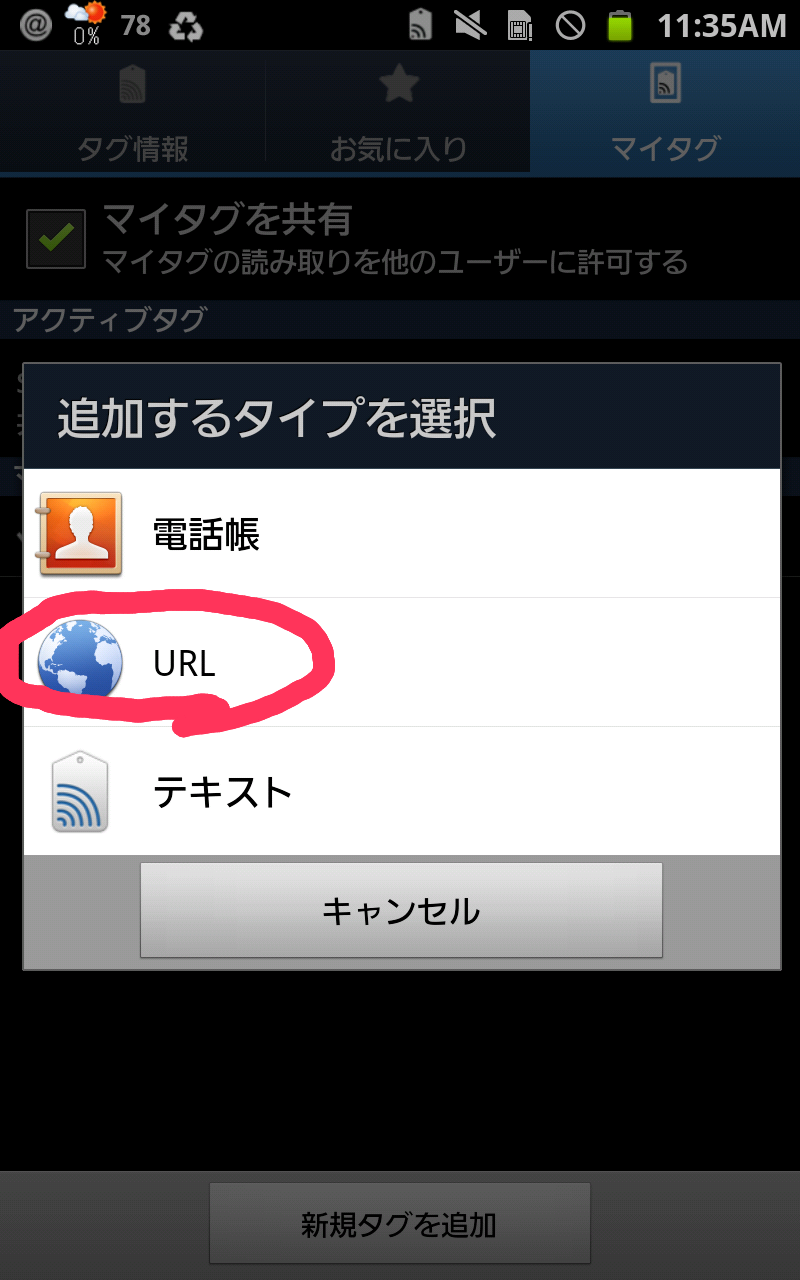Choose URL as the tag type
The height and width of the screenshot is (1280, 800).
[401, 663]
